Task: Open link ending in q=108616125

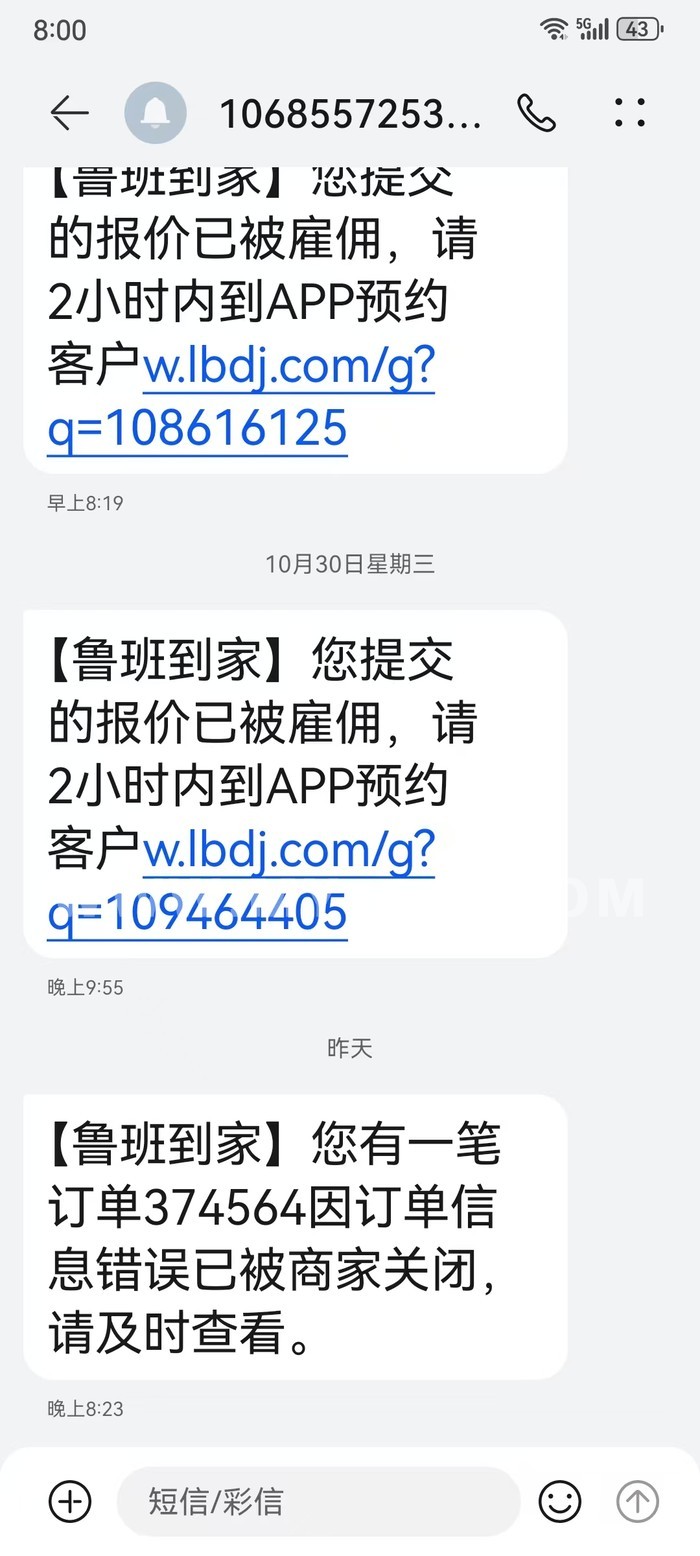Action: point(241,398)
